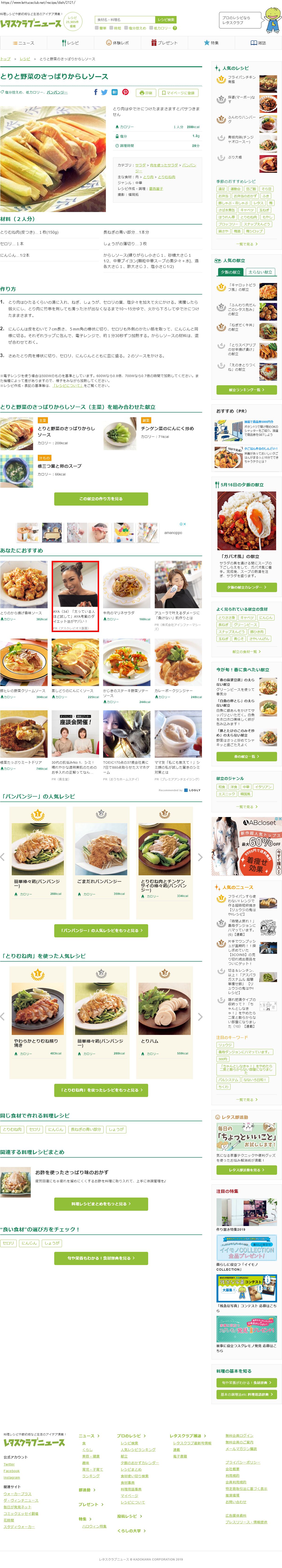Tap the 印刷 print button

click(x=146, y=93)
